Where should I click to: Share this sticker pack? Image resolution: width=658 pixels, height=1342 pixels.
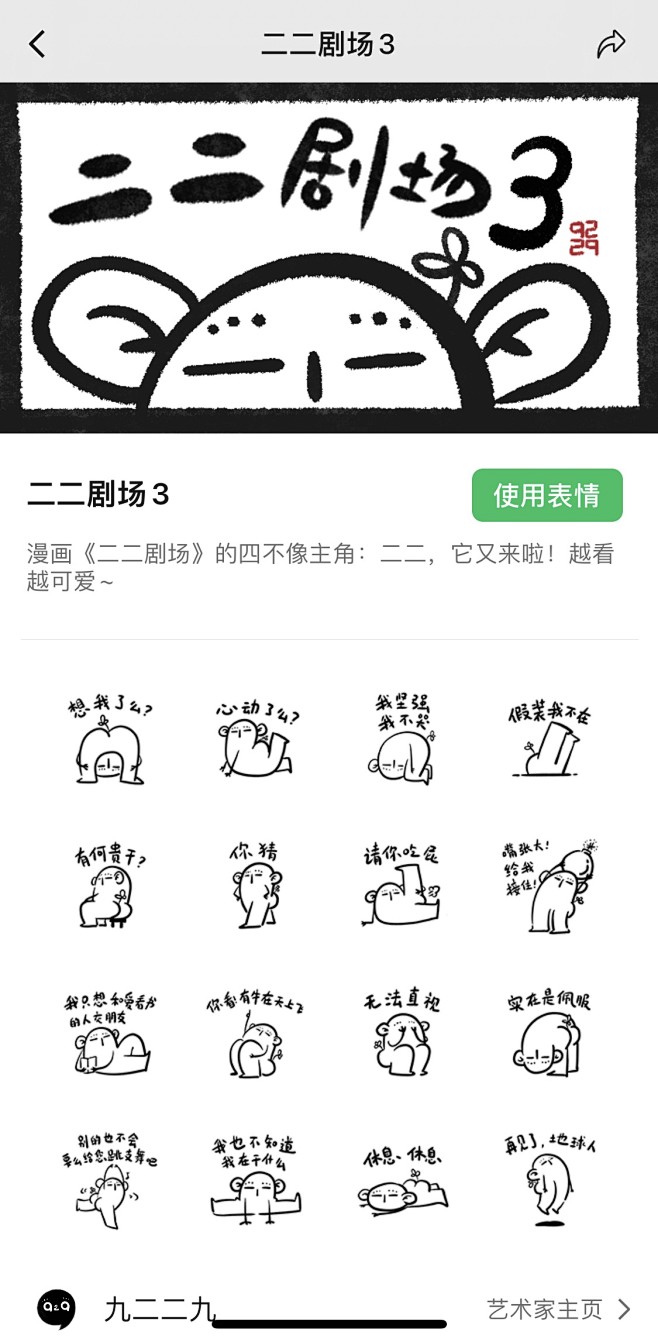pyautogui.click(x=611, y=44)
